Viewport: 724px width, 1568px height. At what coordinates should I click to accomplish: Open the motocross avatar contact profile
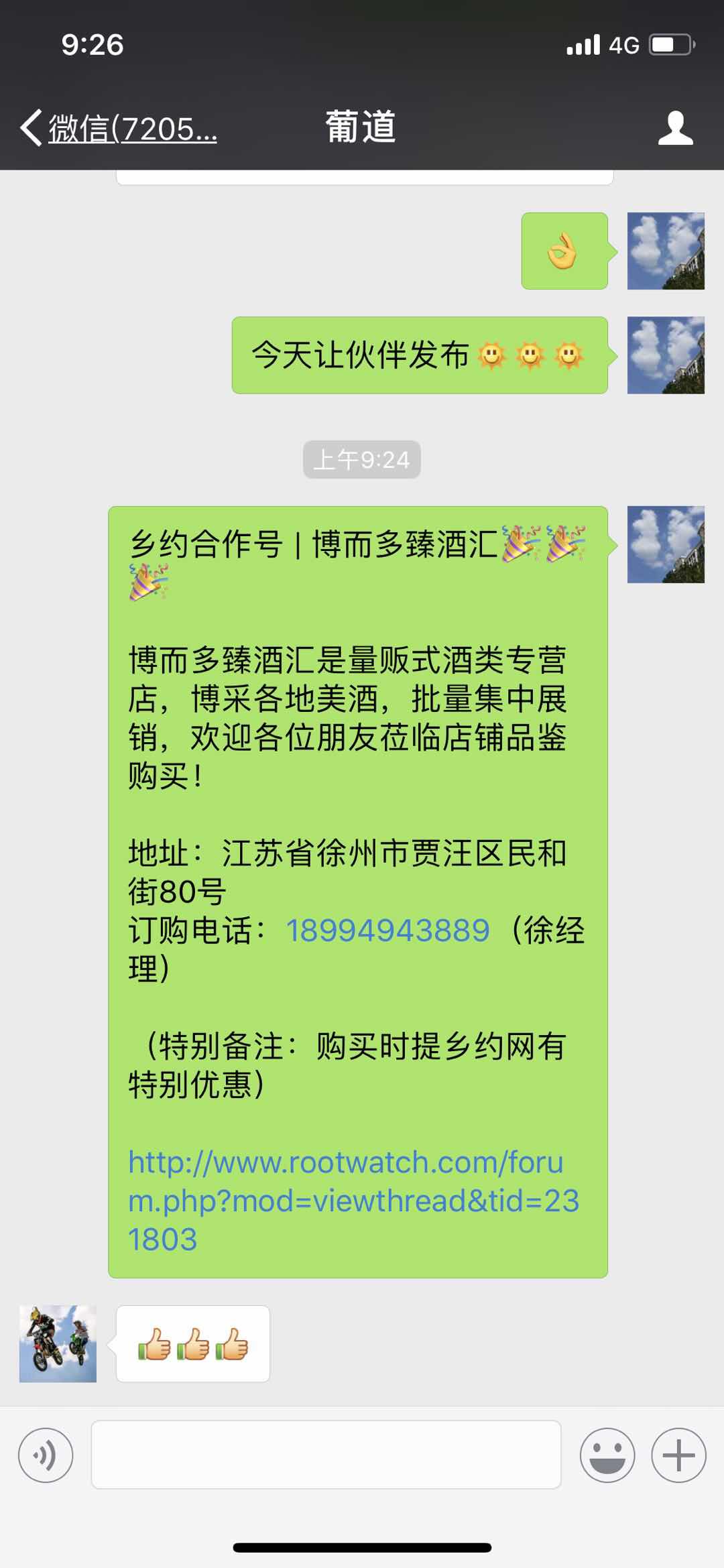(x=58, y=1343)
